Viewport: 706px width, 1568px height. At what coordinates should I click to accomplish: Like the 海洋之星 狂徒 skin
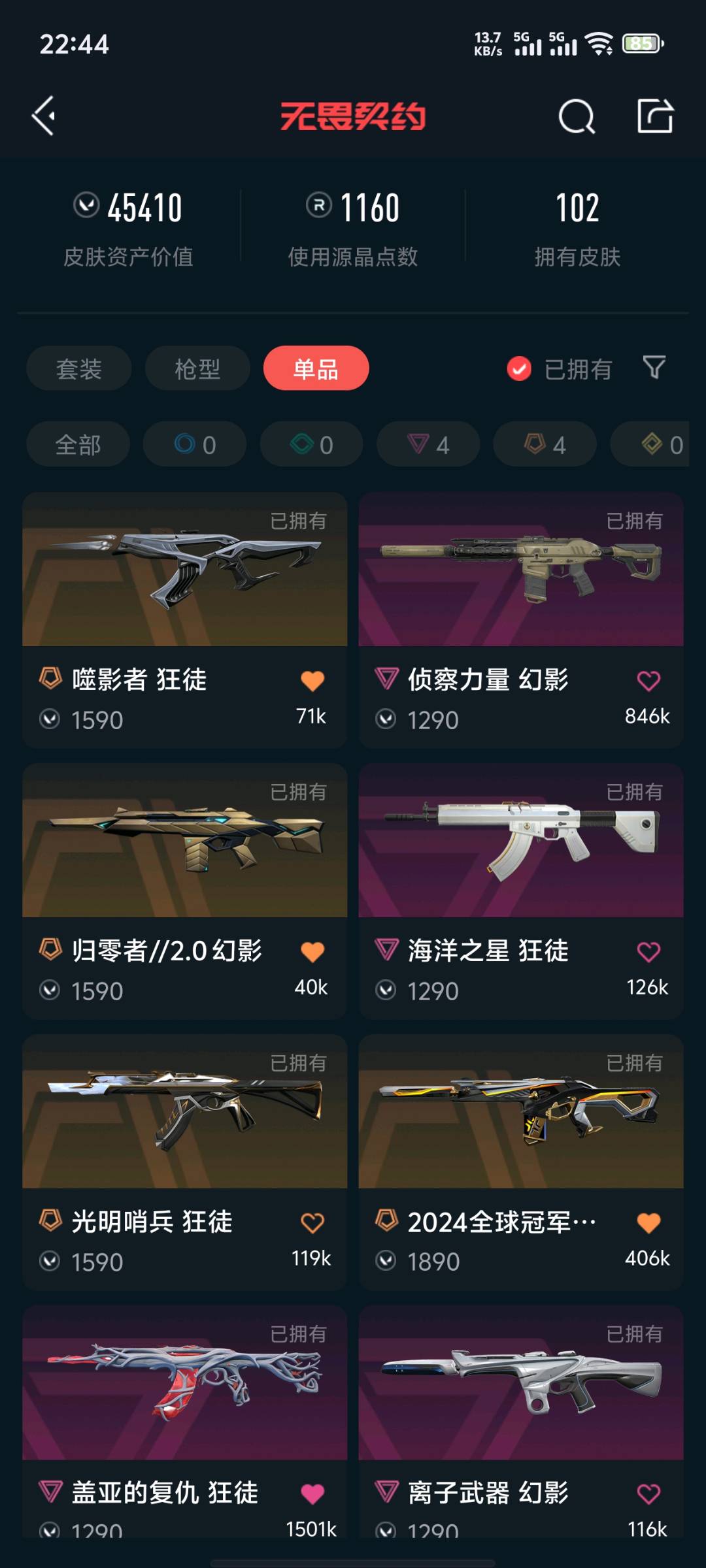coord(648,952)
